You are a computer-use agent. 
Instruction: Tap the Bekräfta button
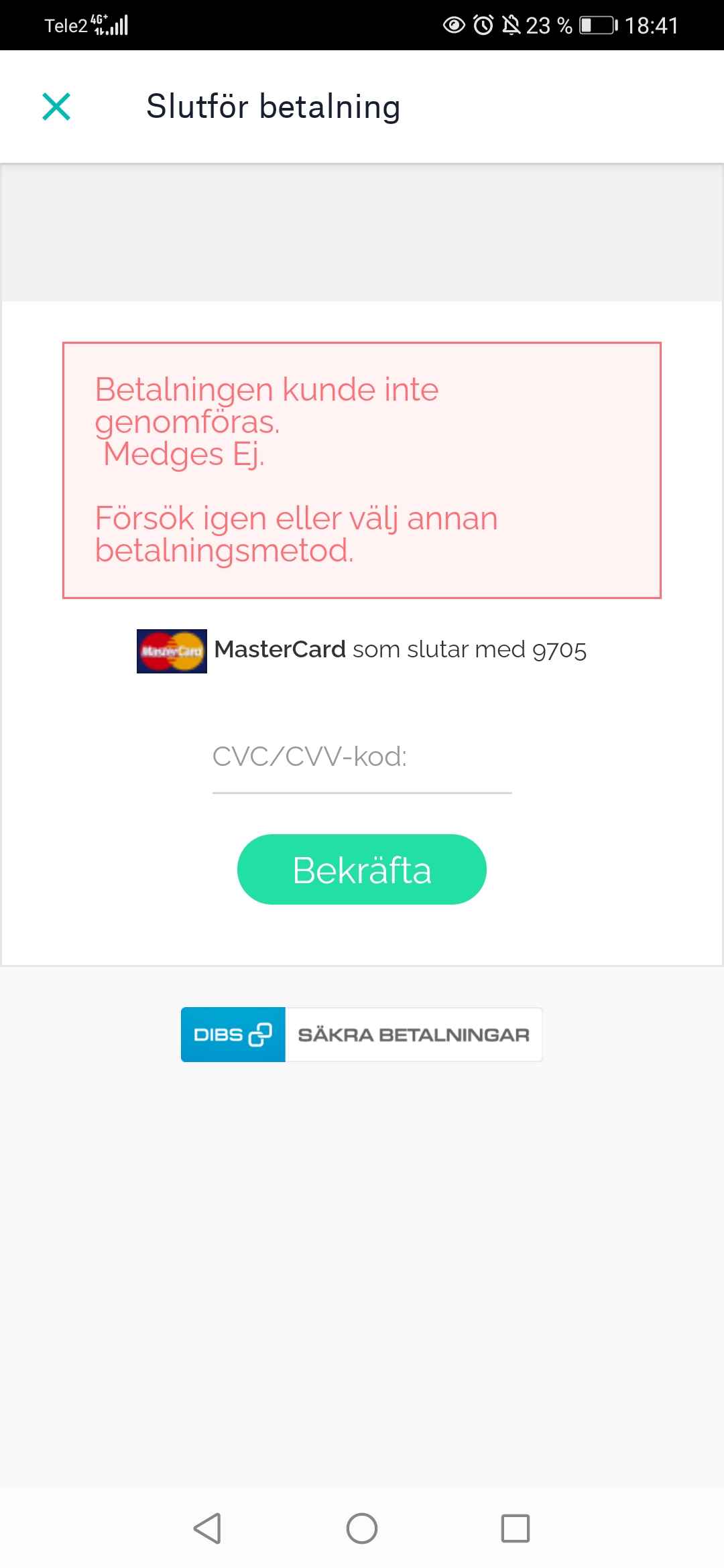coord(362,870)
